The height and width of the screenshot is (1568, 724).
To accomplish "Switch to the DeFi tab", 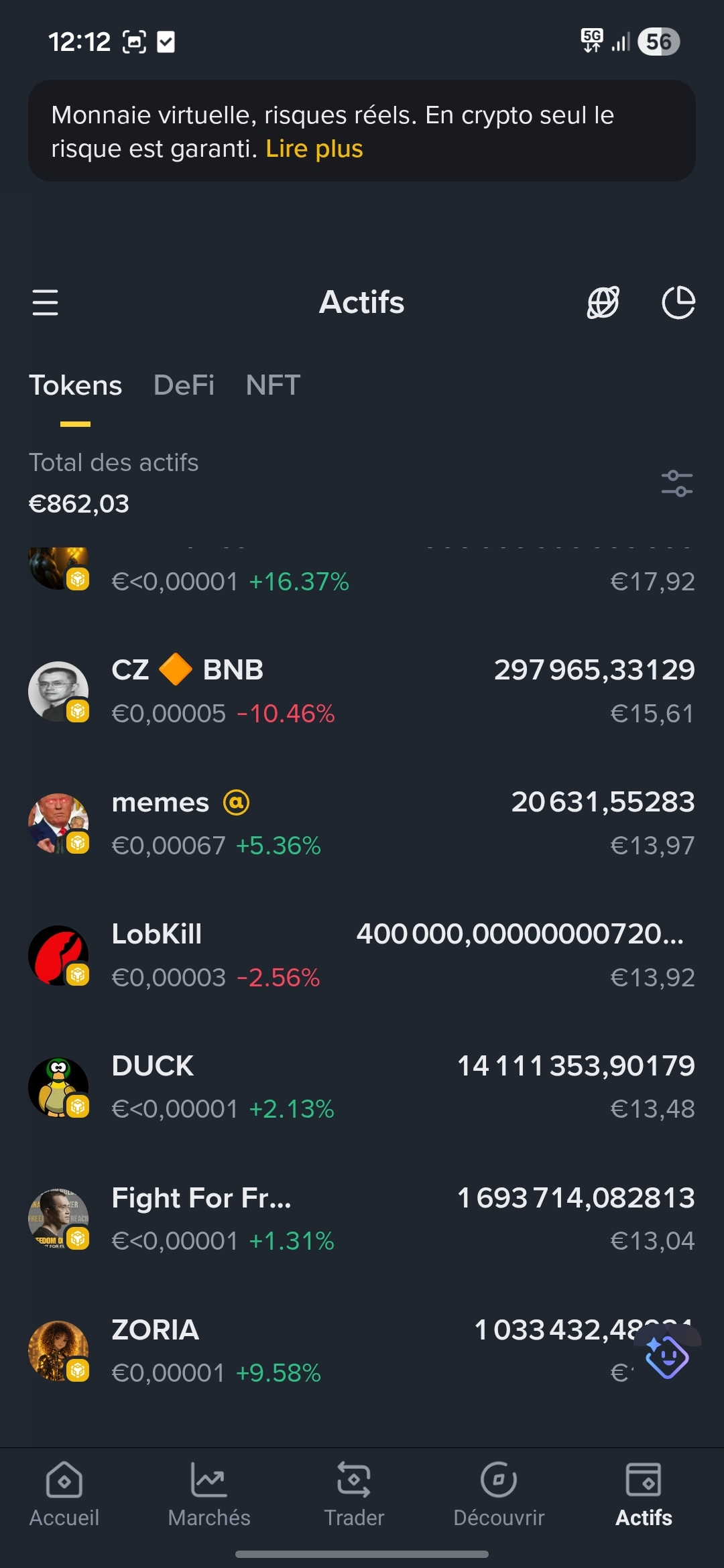I will click(x=184, y=385).
